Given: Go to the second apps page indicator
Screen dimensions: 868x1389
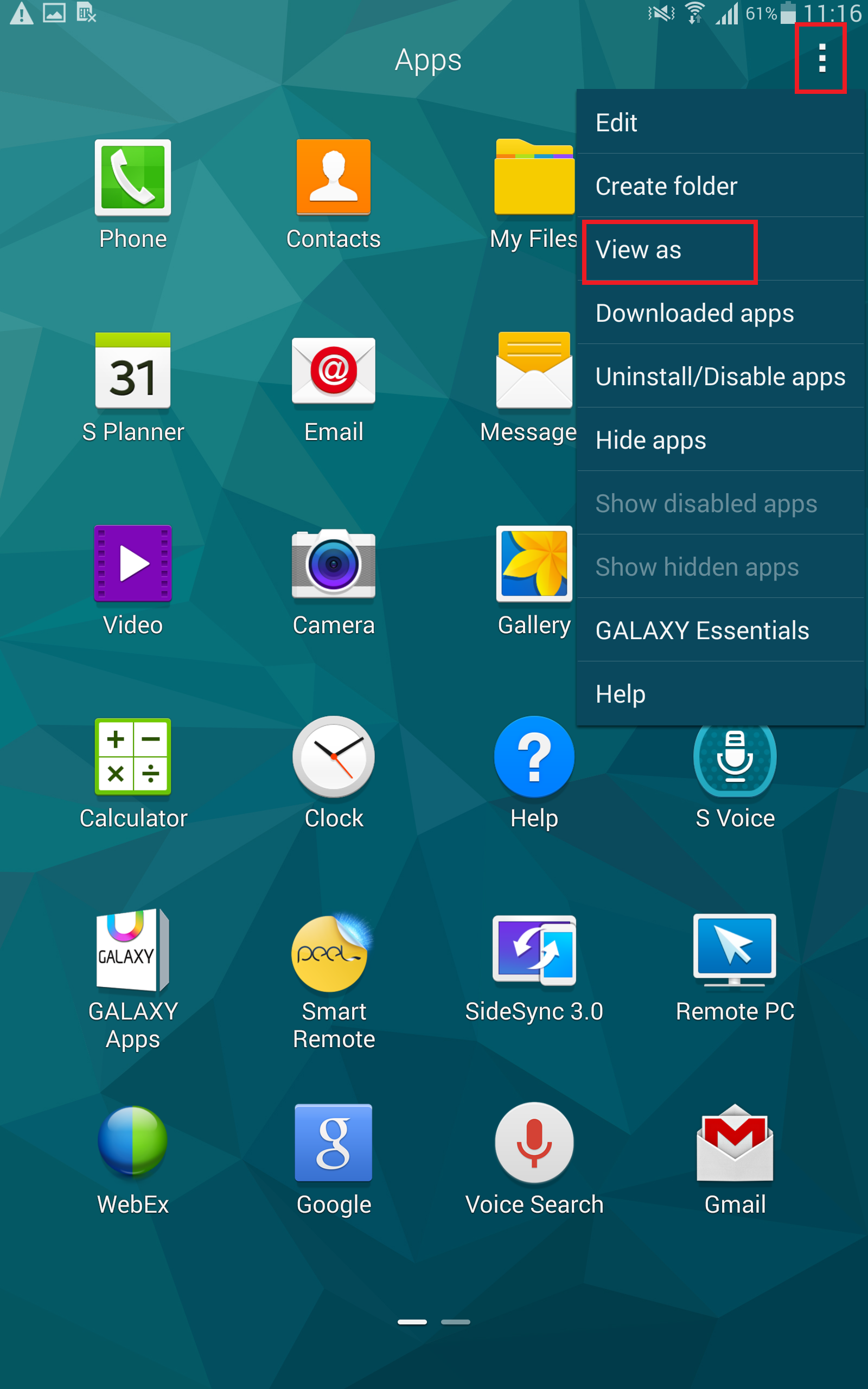Looking at the screenshot, I should click(x=455, y=1322).
